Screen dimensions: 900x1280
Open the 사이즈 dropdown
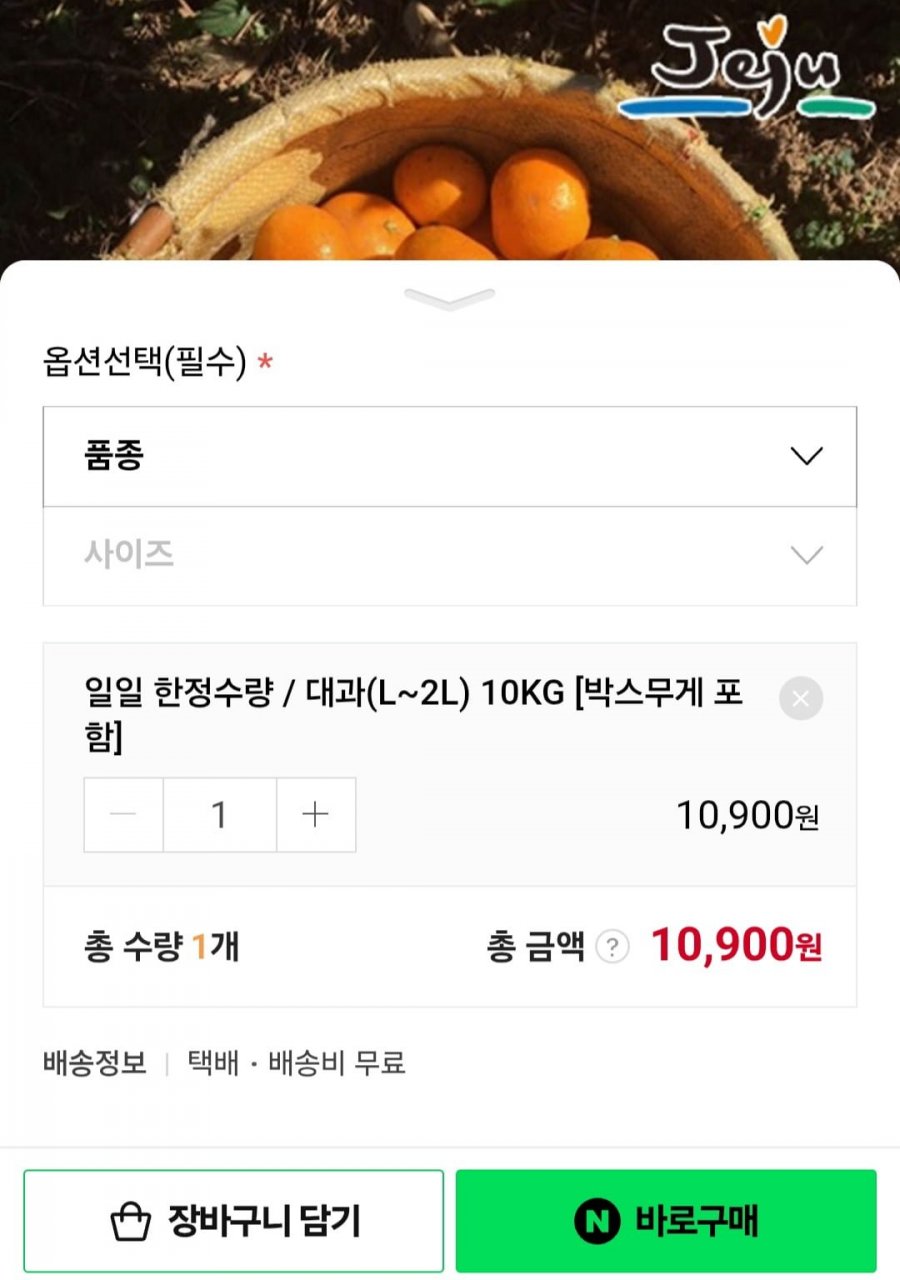click(x=449, y=556)
